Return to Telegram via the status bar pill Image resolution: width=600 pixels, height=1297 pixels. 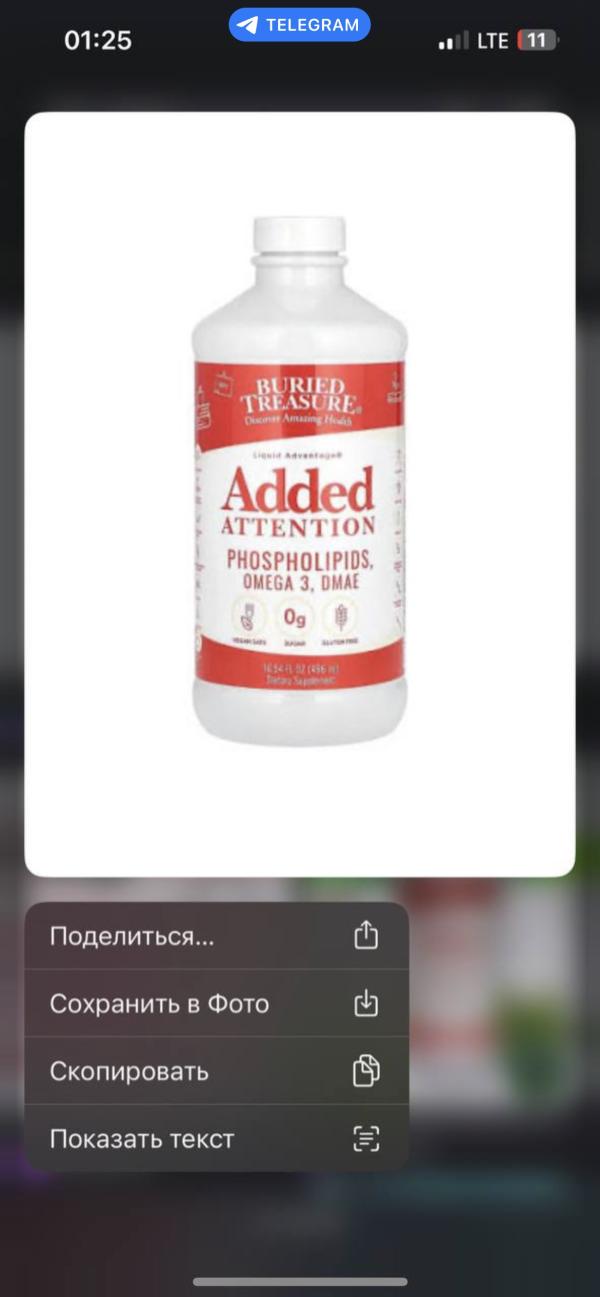(299, 26)
